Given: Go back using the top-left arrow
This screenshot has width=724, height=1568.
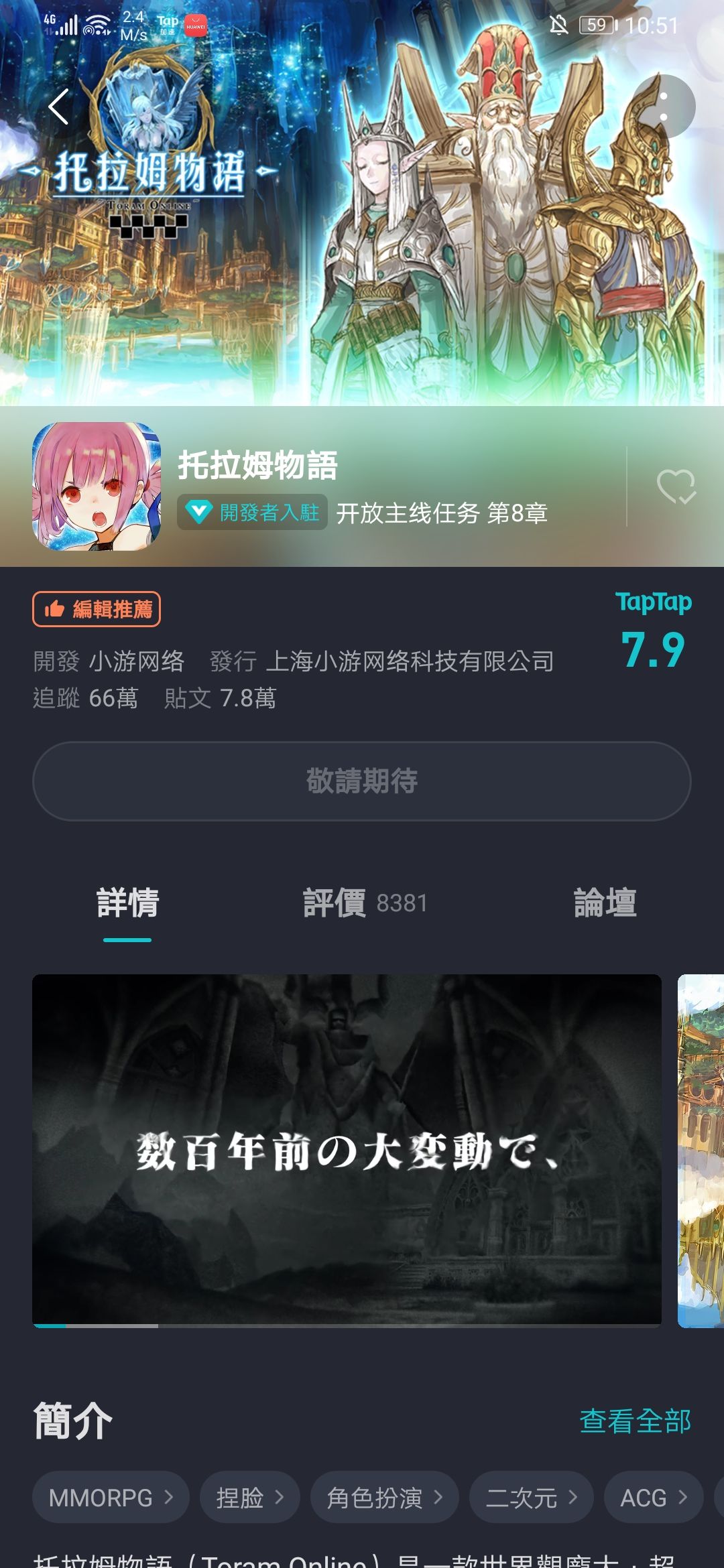Looking at the screenshot, I should [59, 107].
